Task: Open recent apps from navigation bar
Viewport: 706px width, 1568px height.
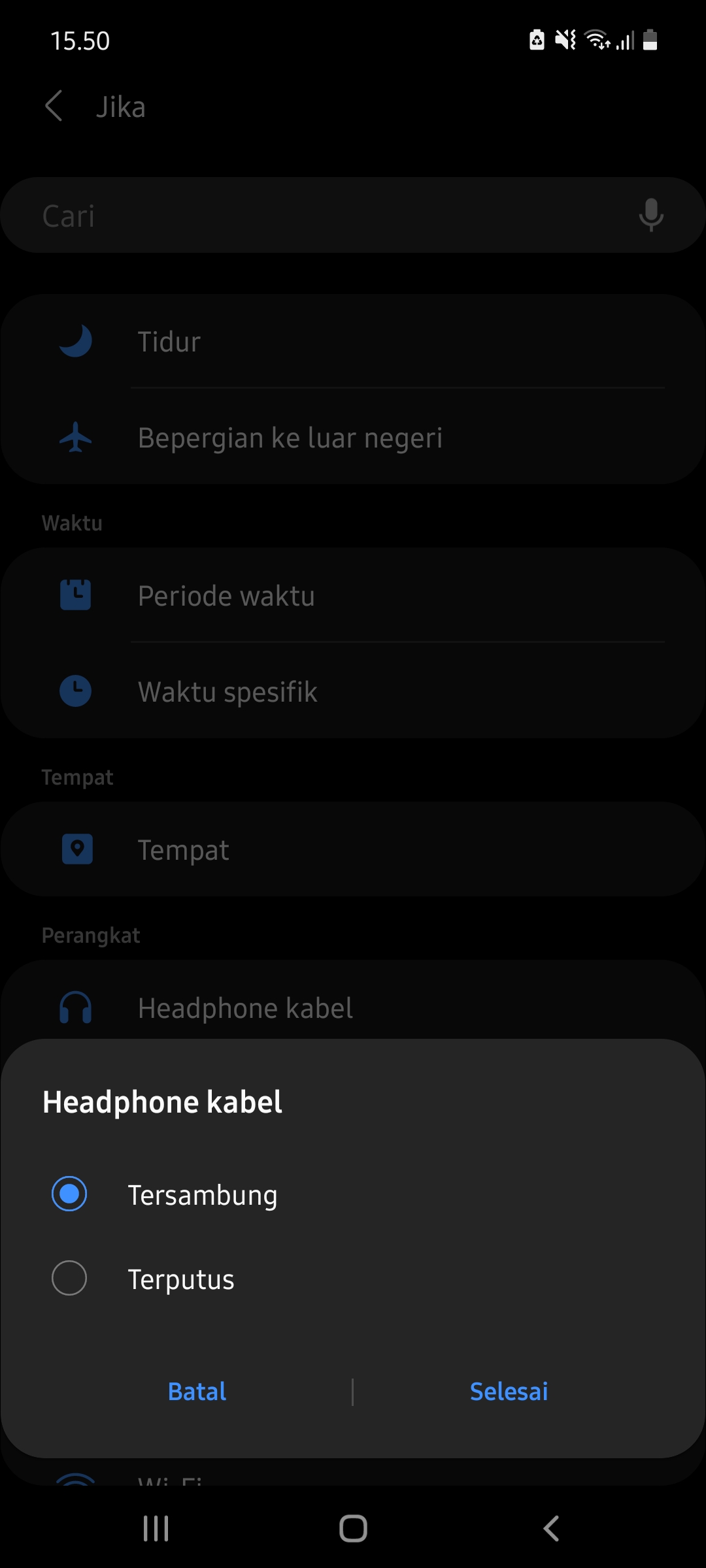Action: (x=156, y=1528)
